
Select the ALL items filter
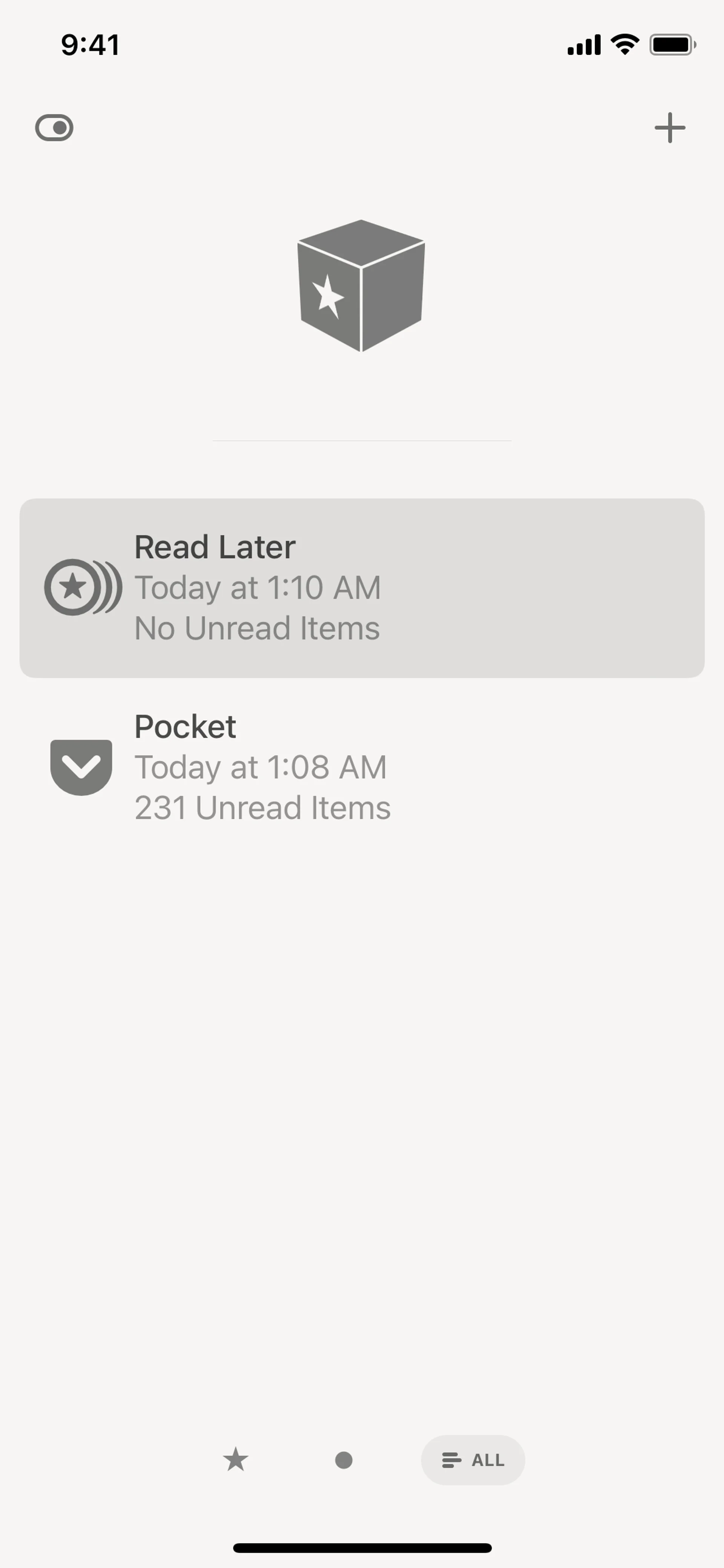coord(473,1460)
